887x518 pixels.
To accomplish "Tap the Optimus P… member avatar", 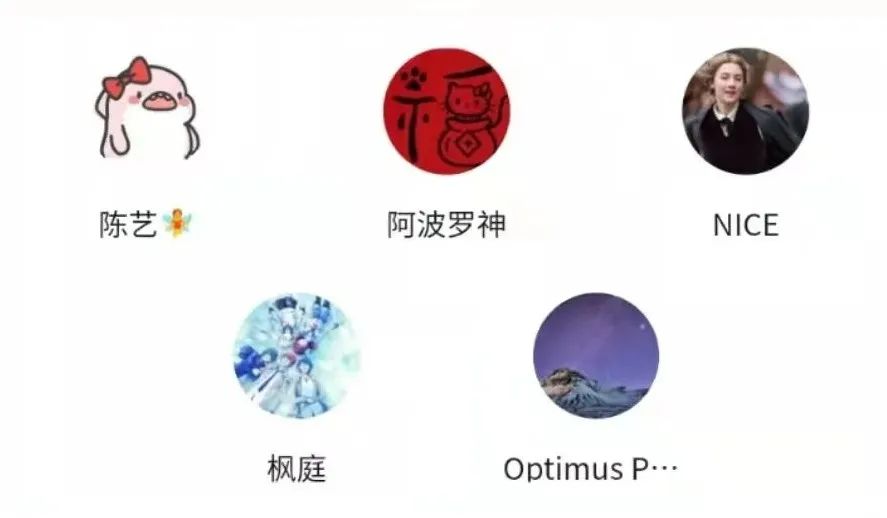I will (x=596, y=355).
